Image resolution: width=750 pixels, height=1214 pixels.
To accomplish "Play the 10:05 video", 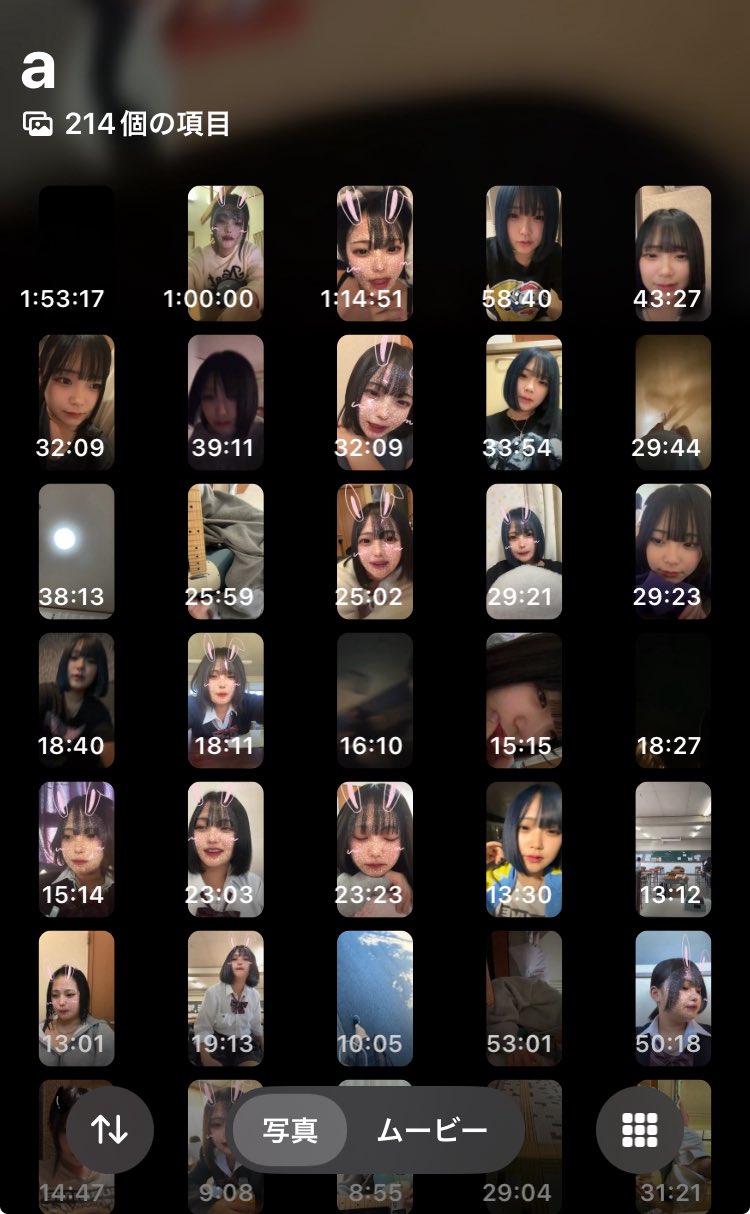I will coord(375,998).
